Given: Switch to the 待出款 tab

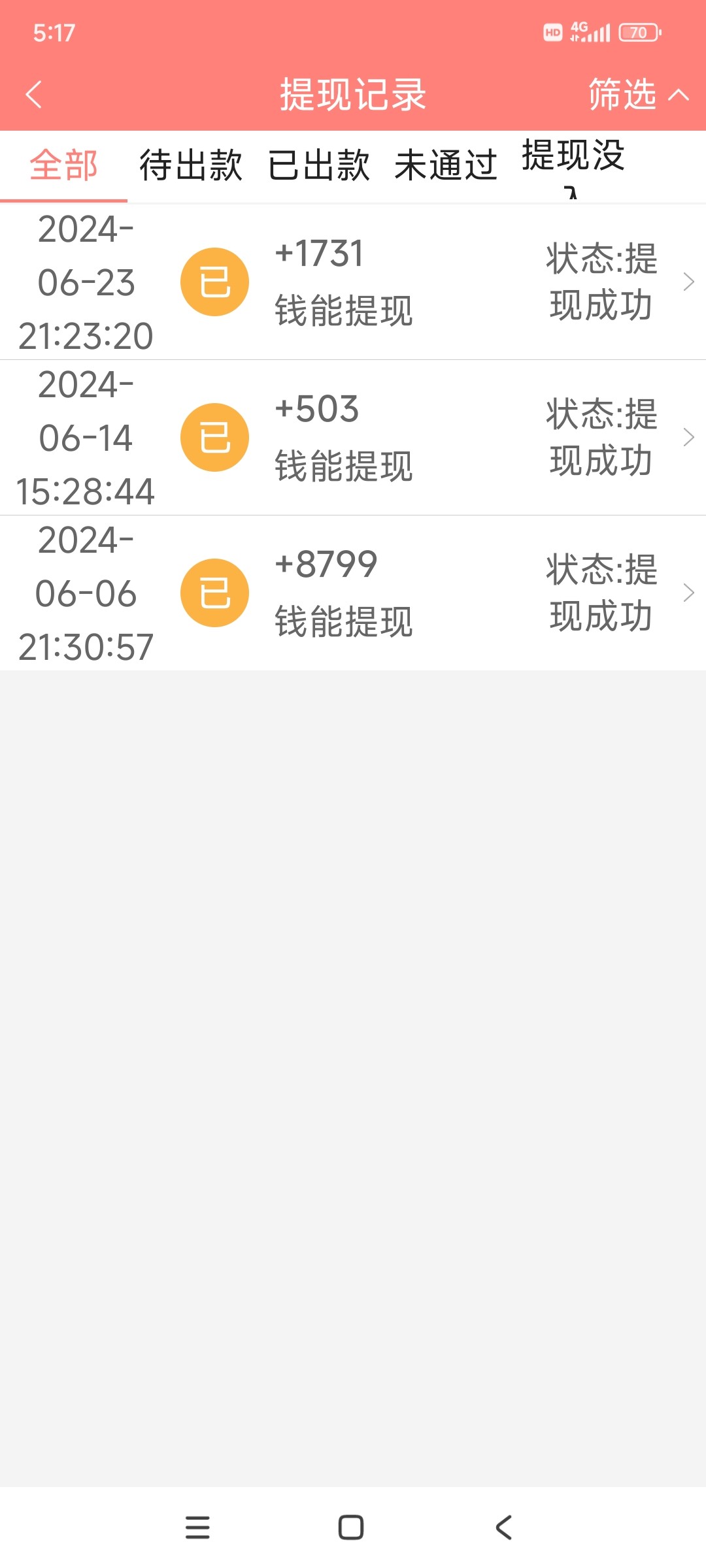Looking at the screenshot, I should click(x=191, y=165).
